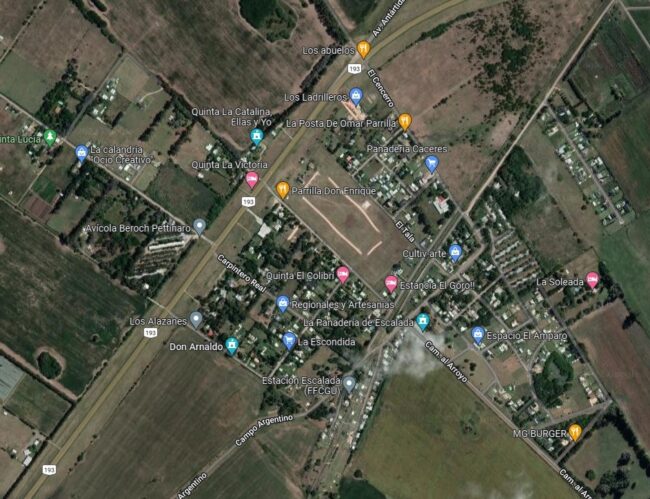Open Avícola Beroch Pettinaro pin
Viewport: 650px width, 499px height.
pos(200,227)
